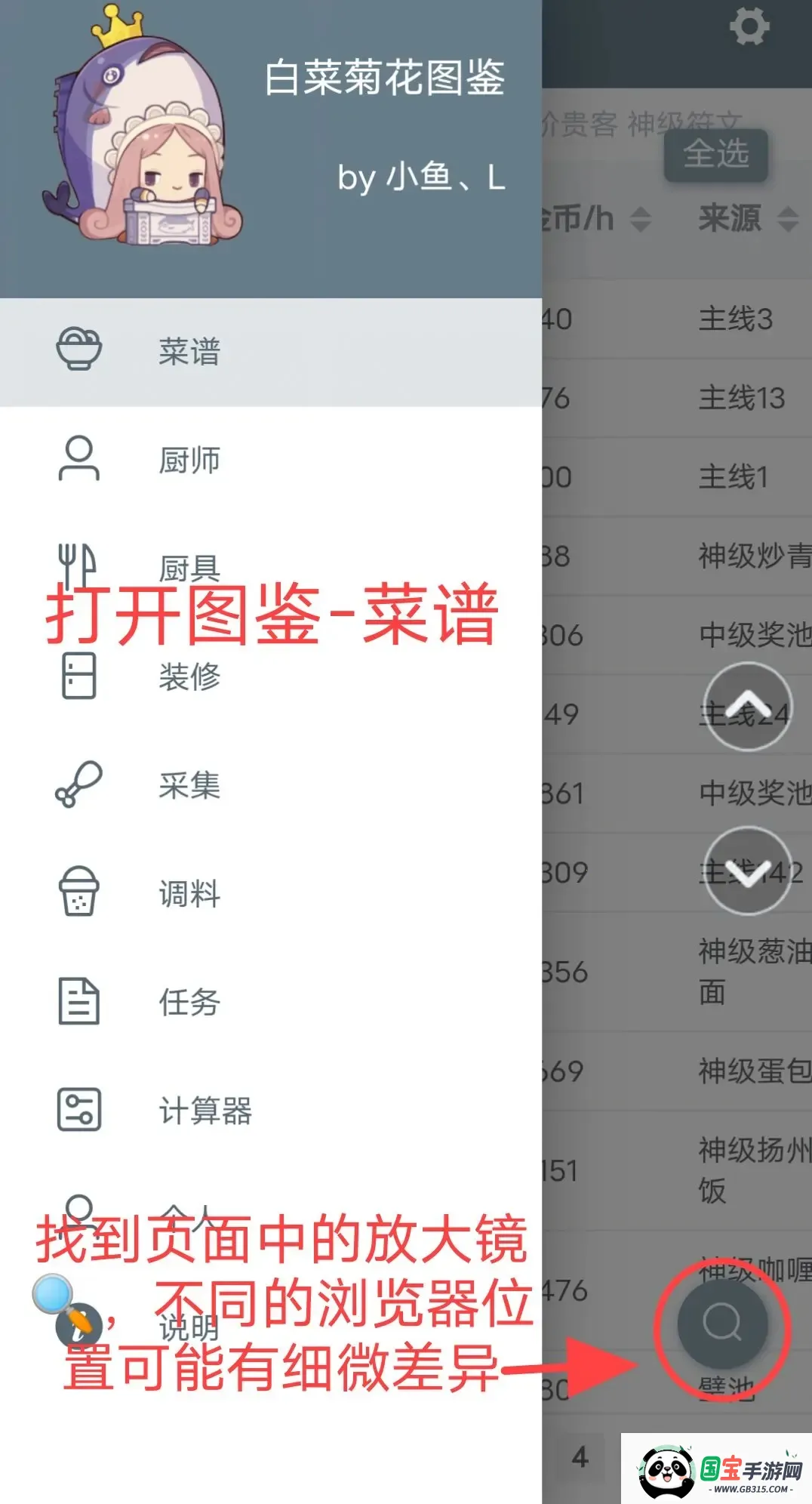Open the floating magnifier search button
This screenshot has height=1504, width=812.
click(722, 1323)
